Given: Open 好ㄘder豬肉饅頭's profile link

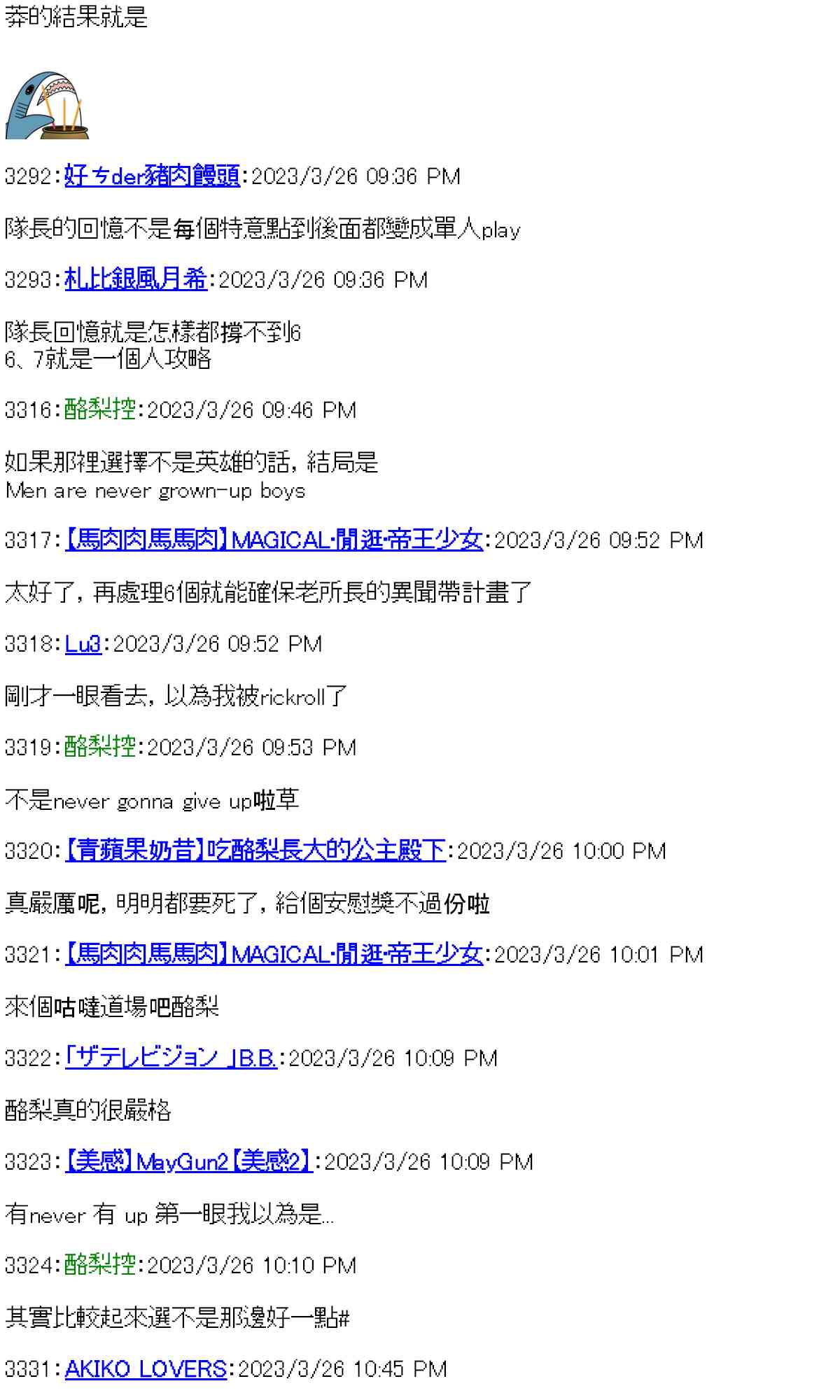Looking at the screenshot, I should tap(153, 176).
